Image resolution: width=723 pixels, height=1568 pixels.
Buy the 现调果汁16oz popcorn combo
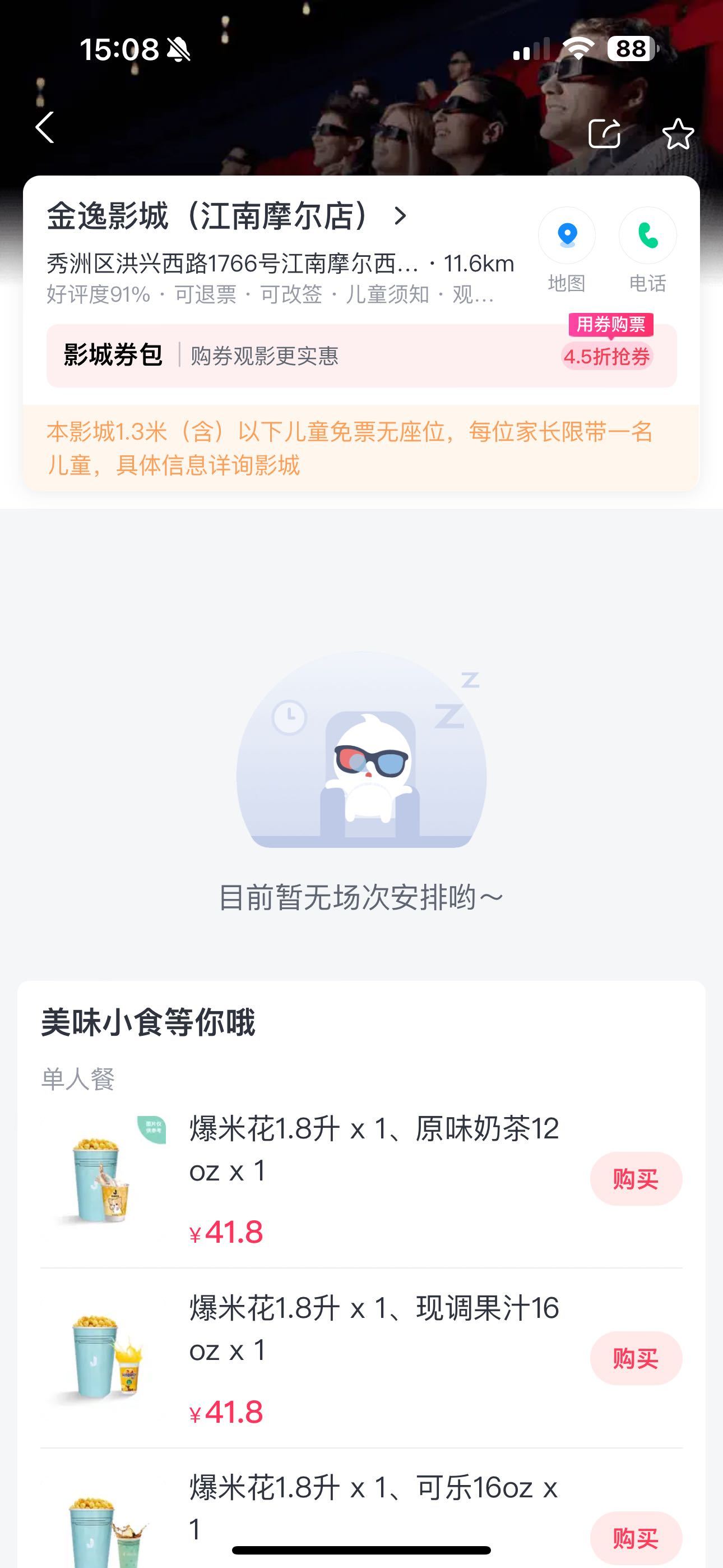click(636, 1359)
